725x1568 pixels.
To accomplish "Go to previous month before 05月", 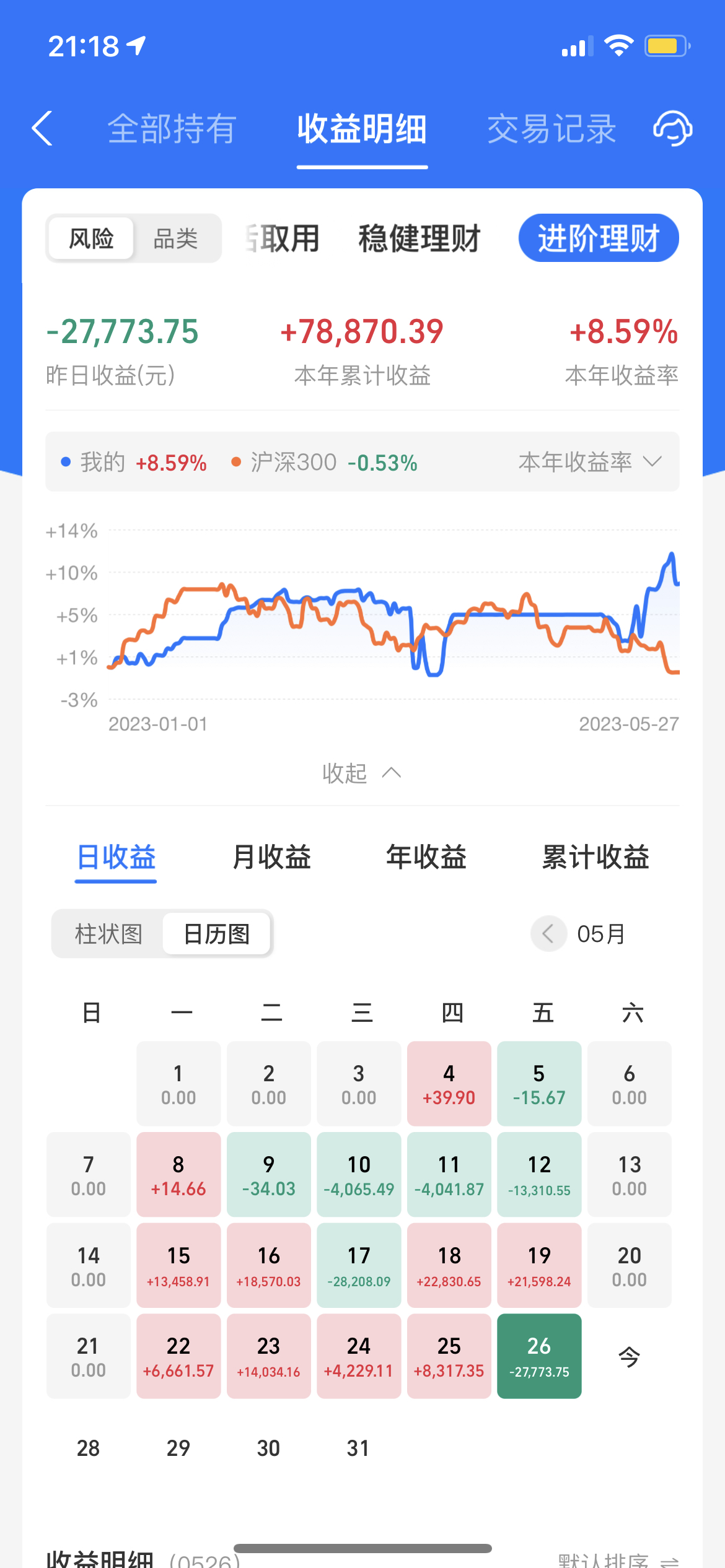I will (548, 933).
